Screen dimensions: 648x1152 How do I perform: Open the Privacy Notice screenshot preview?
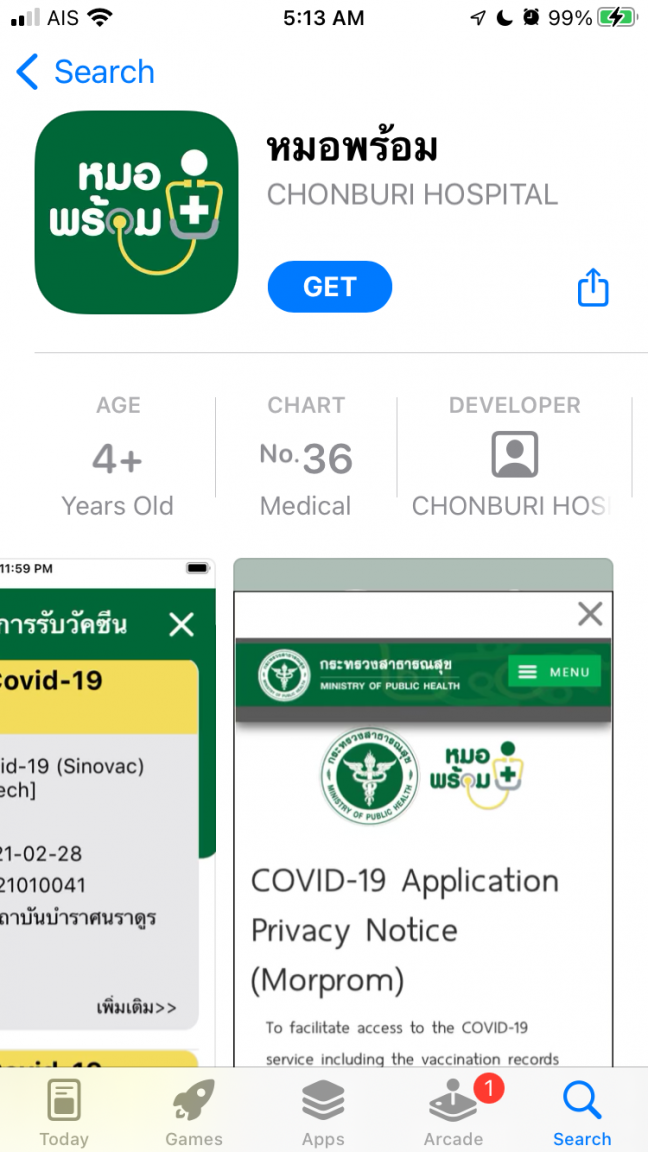pyautogui.click(x=423, y=810)
